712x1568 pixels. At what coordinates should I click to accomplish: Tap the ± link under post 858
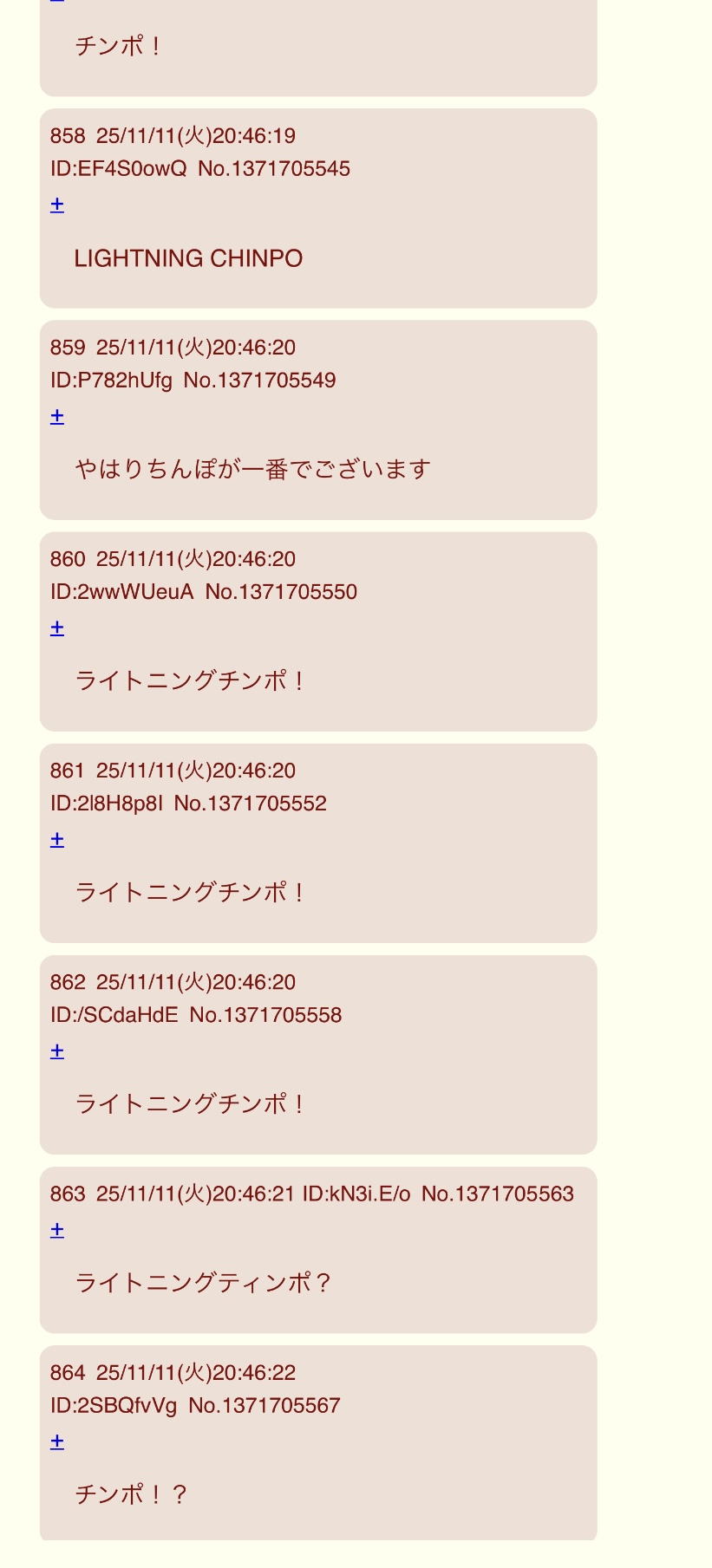(x=57, y=205)
